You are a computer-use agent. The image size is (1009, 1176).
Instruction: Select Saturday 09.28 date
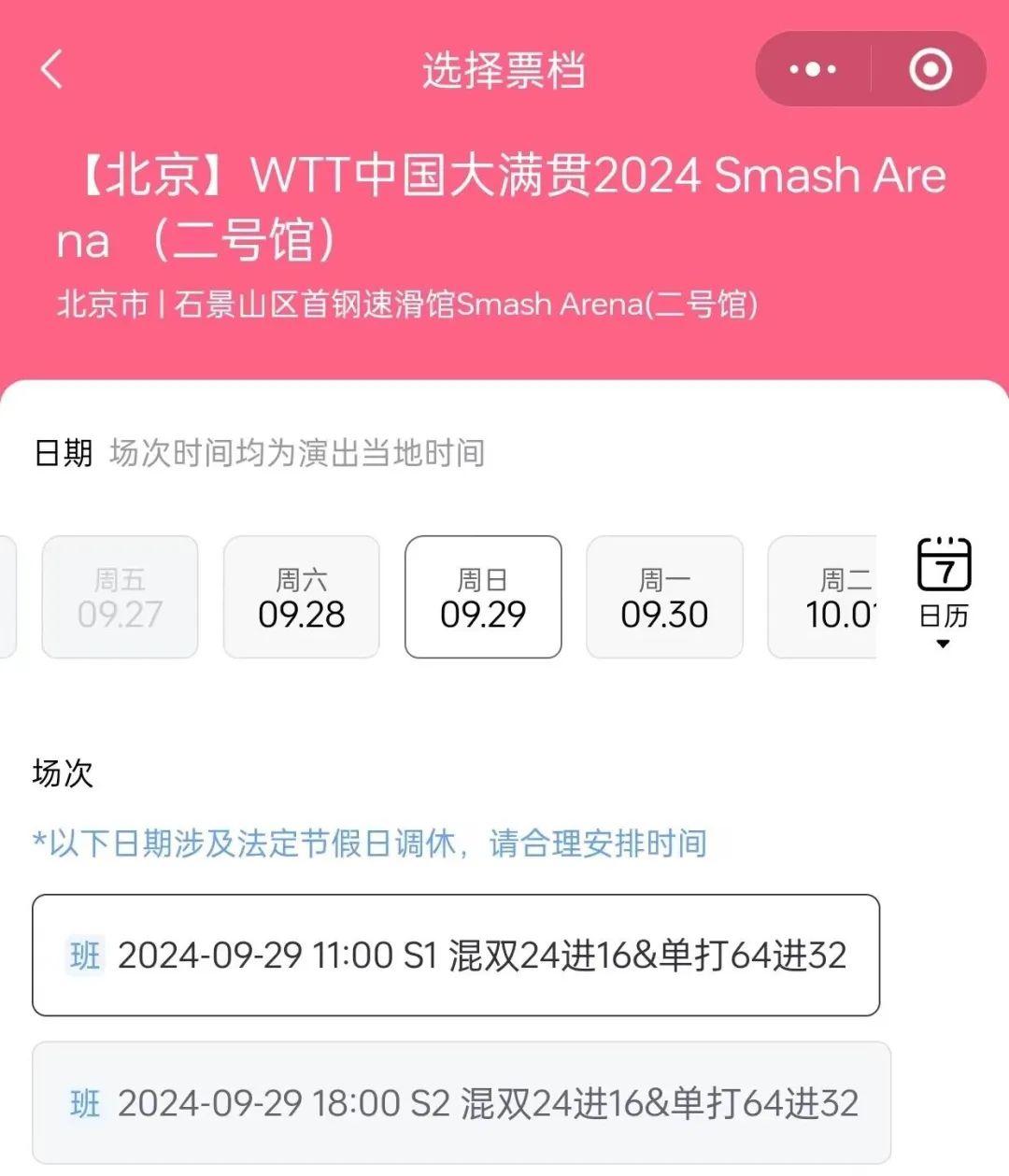[x=301, y=598]
